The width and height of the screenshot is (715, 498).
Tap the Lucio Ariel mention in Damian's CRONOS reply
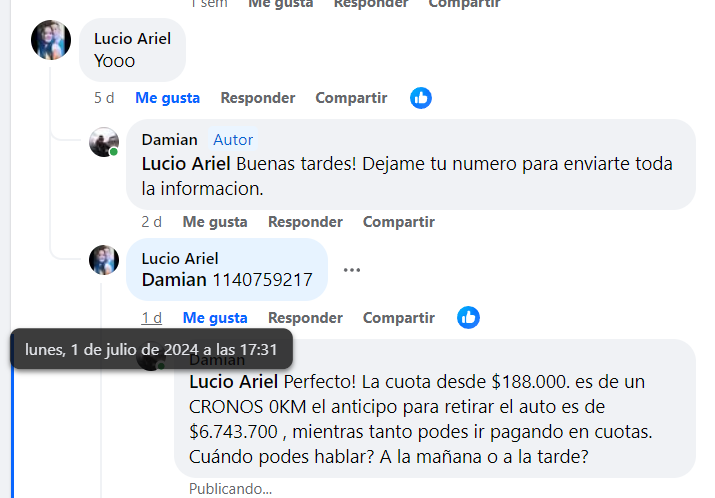coord(234,382)
